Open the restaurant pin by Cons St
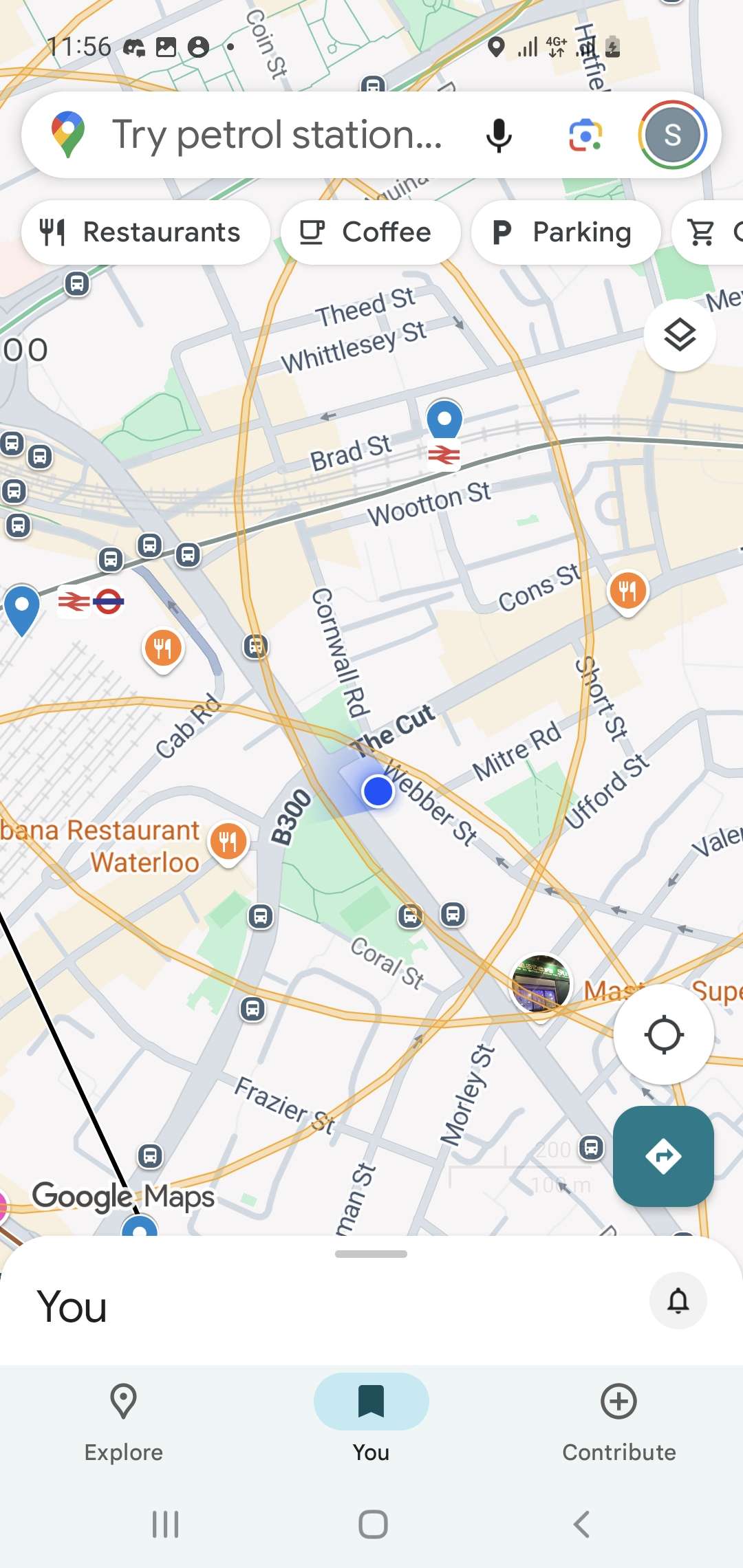Image resolution: width=743 pixels, height=1568 pixels. [628, 591]
